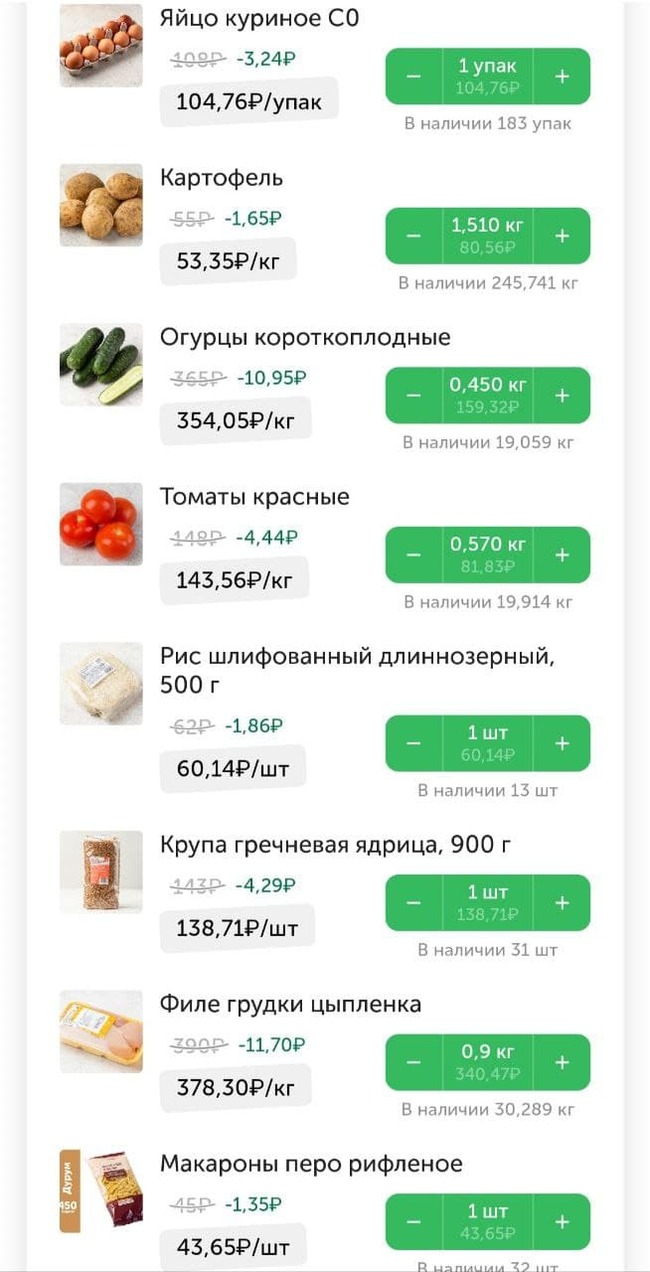Decrease Рис шлифованный длиннозерный quantity
650x1272 pixels.
[414, 743]
